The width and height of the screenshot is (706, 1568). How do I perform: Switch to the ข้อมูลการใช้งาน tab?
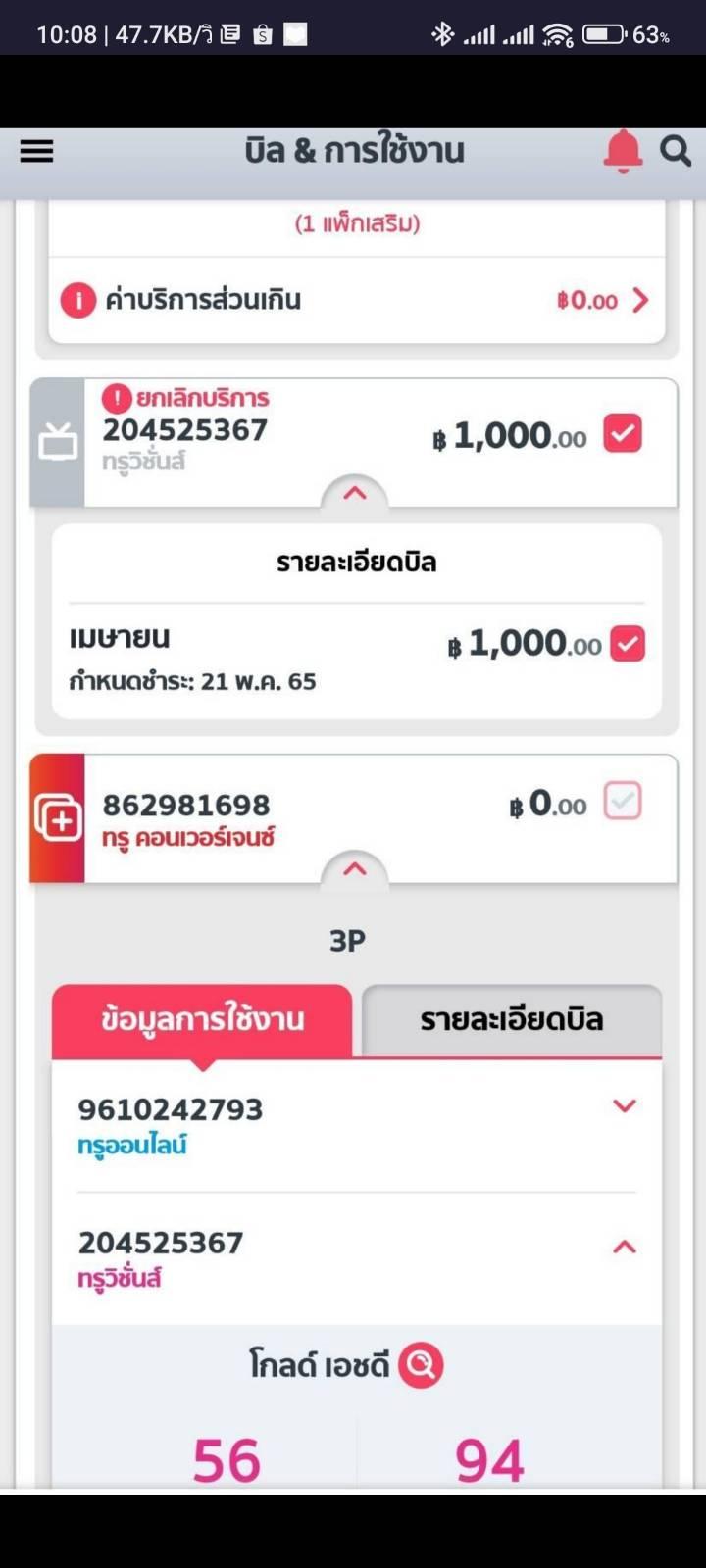pos(202,1020)
